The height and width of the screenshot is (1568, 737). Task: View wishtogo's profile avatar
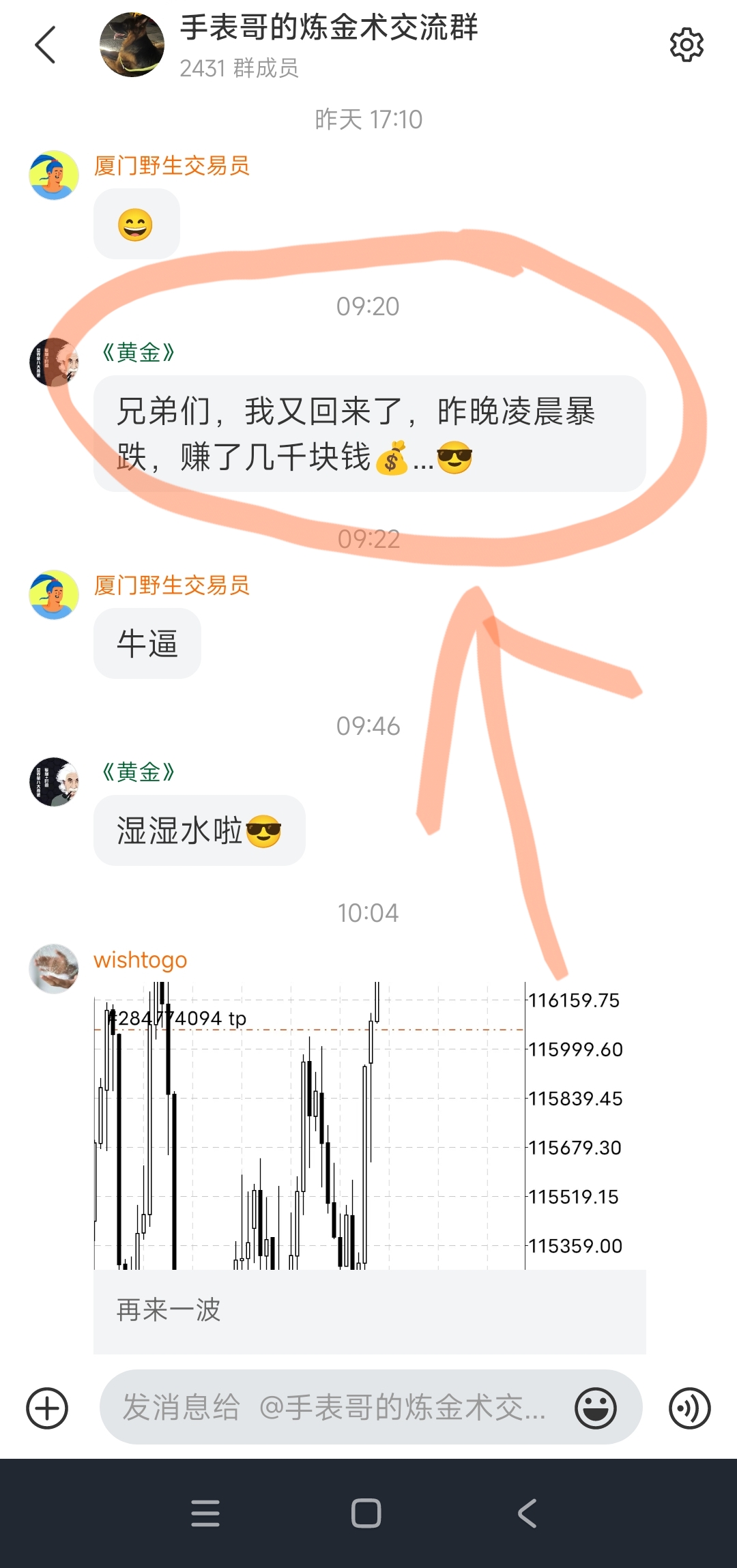pos(54,969)
